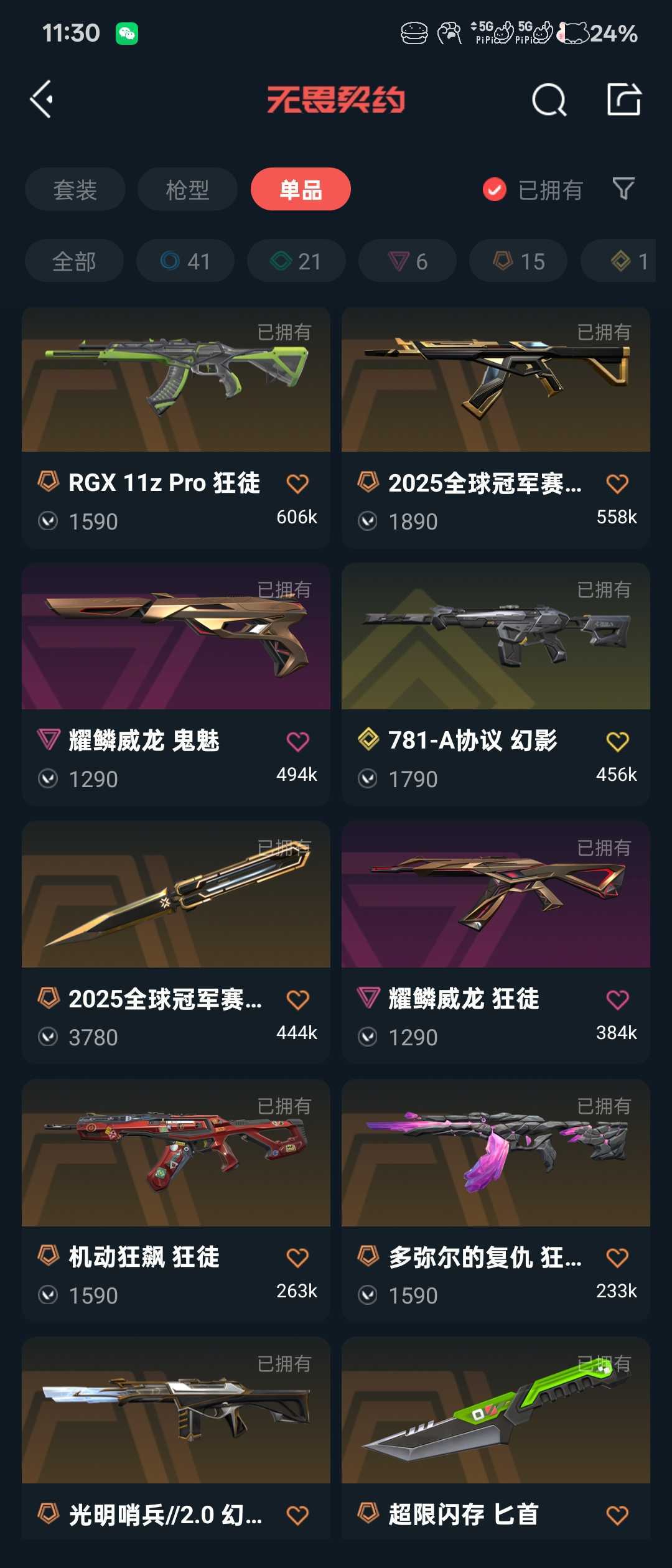Select the 全部 filter chip
This screenshot has width=672, height=1568.
click(73, 261)
